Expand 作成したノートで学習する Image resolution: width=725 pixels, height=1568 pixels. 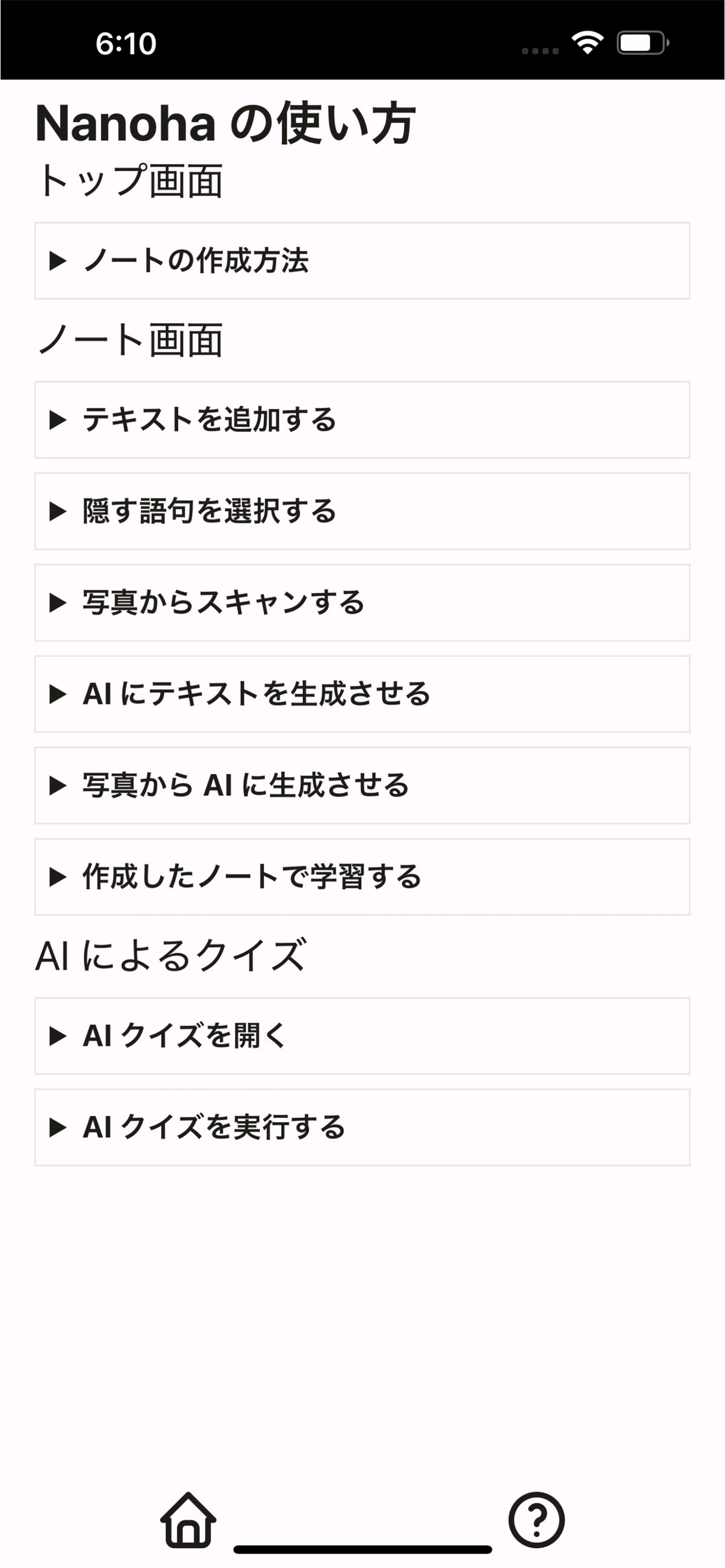point(362,877)
